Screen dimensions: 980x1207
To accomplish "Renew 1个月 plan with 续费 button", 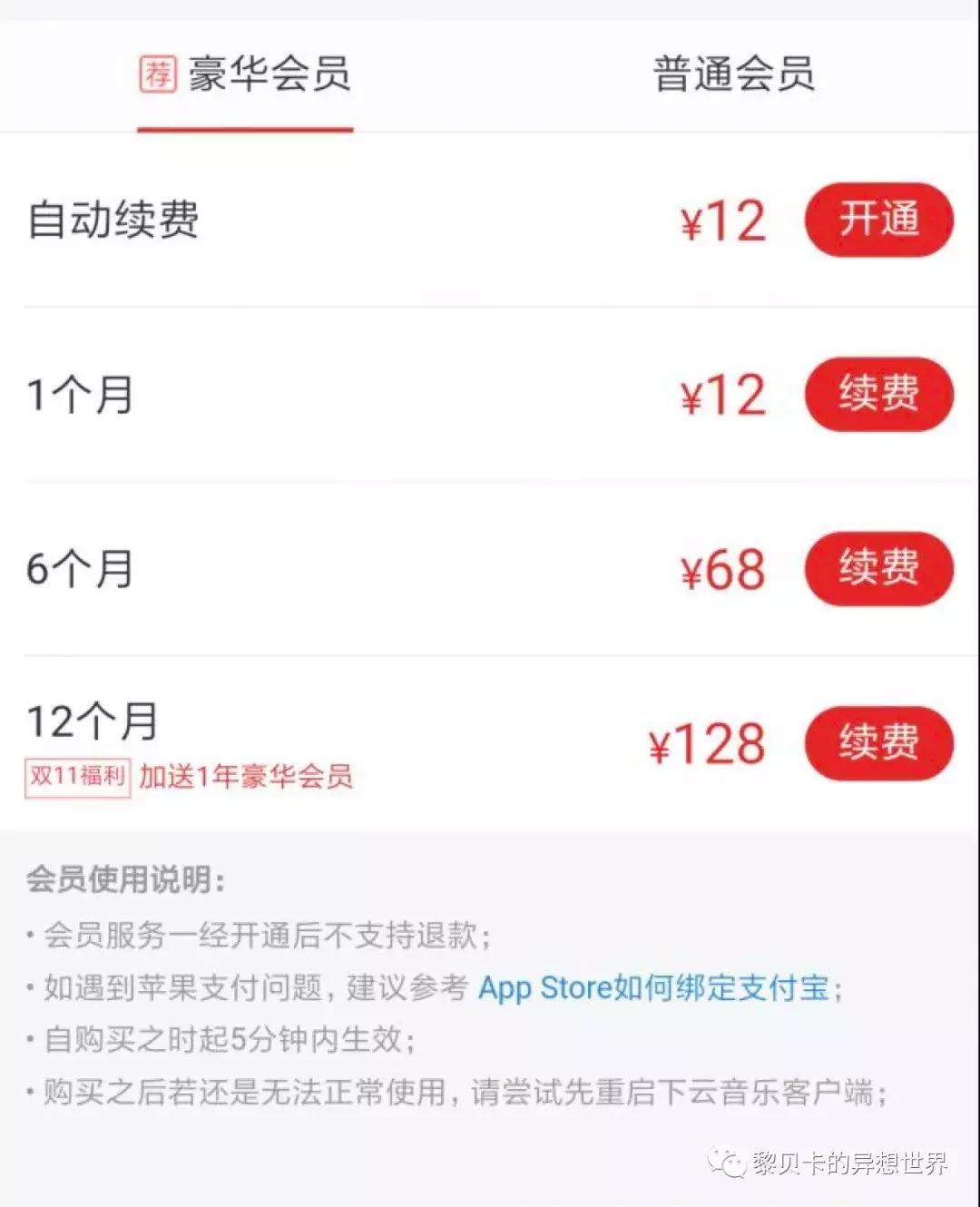I will click(877, 394).
